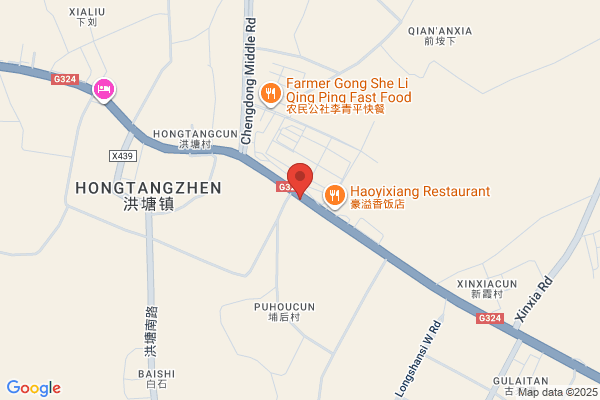
Task: Open the Farmer Gong She Li Qing Ping marker
Action: click(x=271, y=95)
